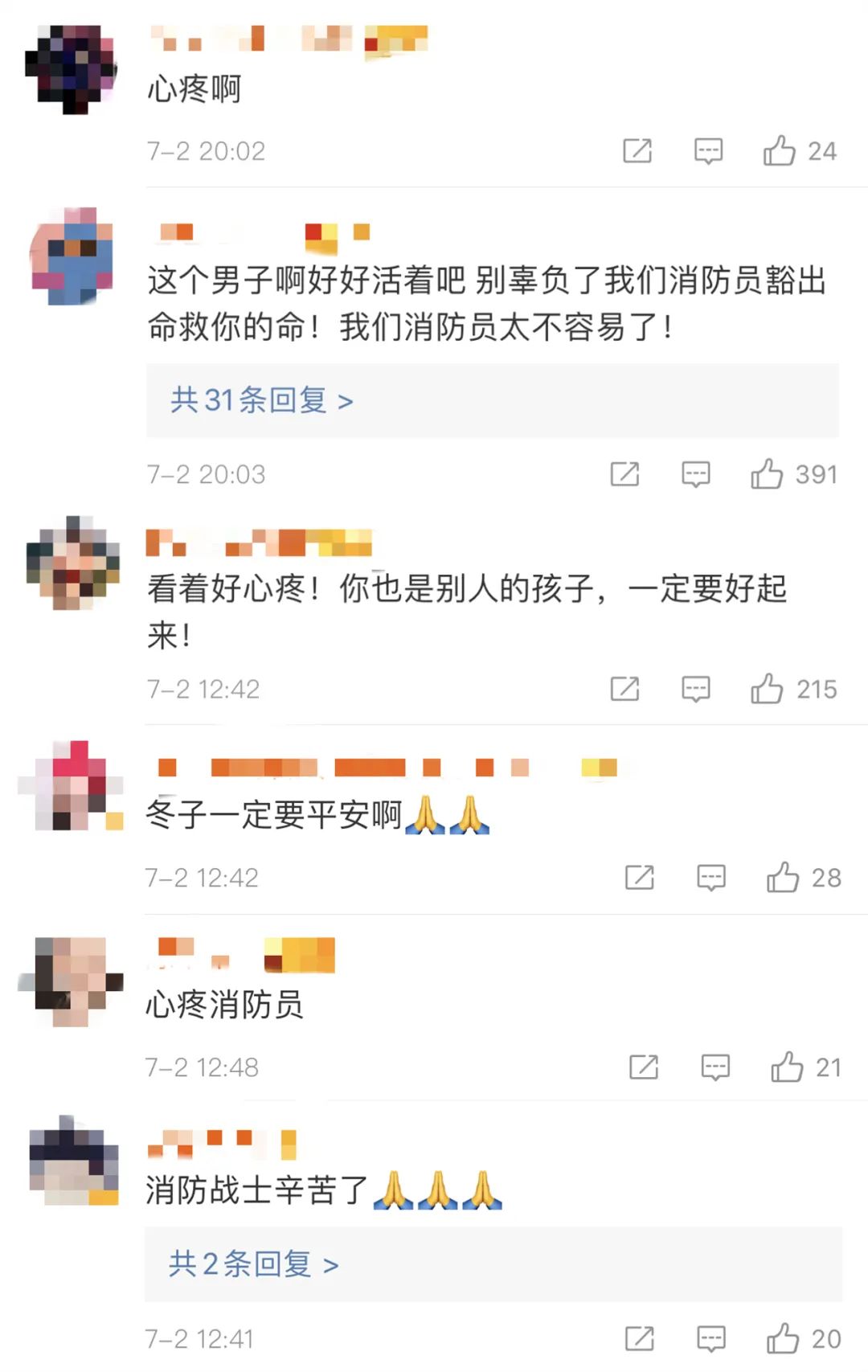The width and height of the screenshot is (868, 1372).
Task: Reply to the 消防战士辛苦了 comment
Action: coord(711,1339)
